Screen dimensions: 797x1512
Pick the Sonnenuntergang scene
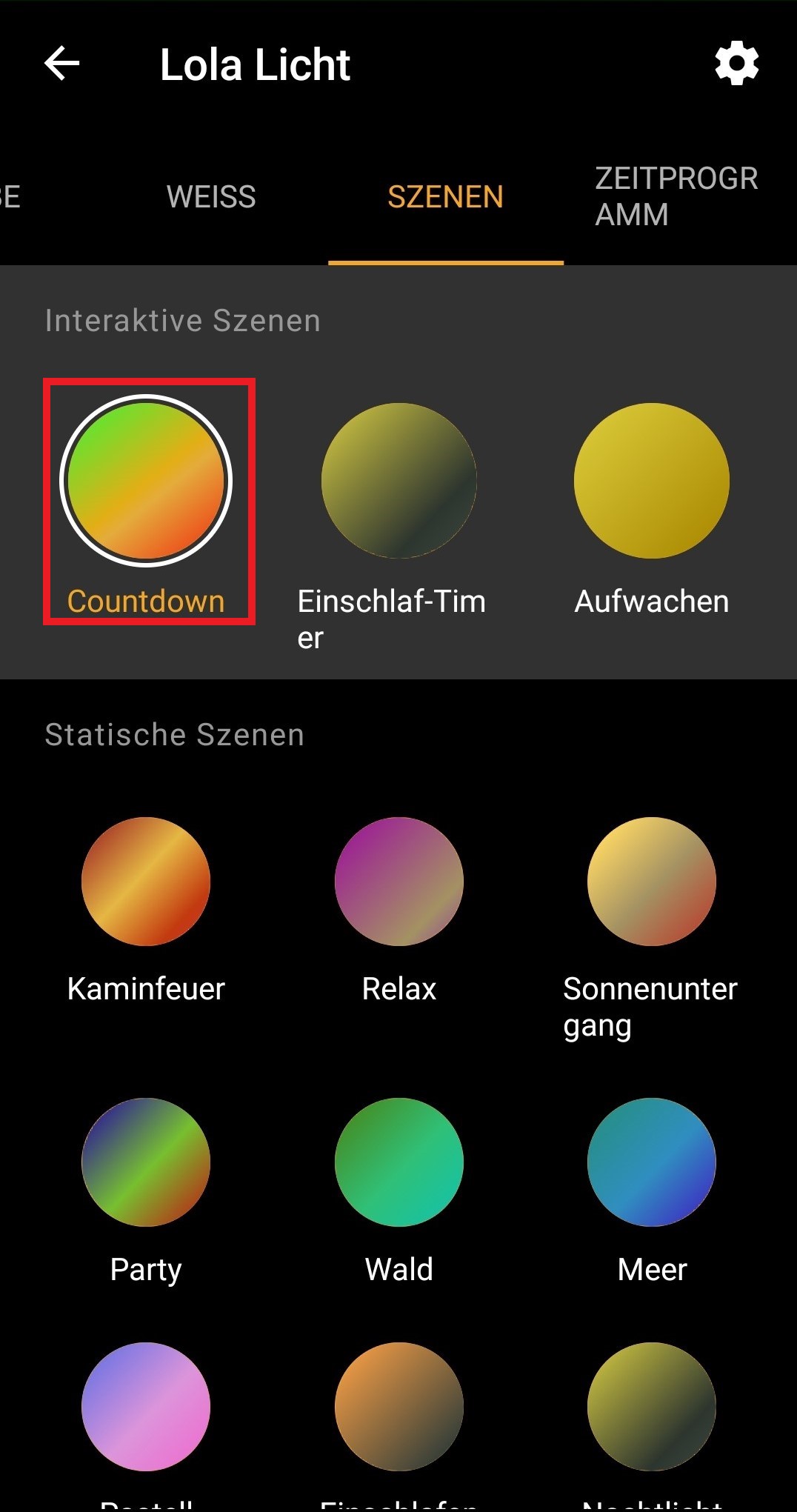coord(652,882)
